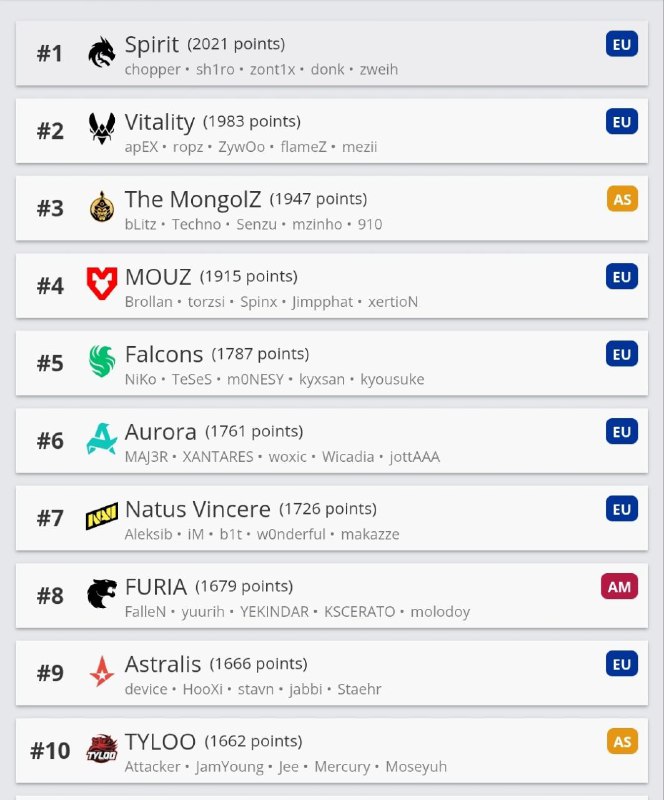View the Aurora team row

[330, 441]
